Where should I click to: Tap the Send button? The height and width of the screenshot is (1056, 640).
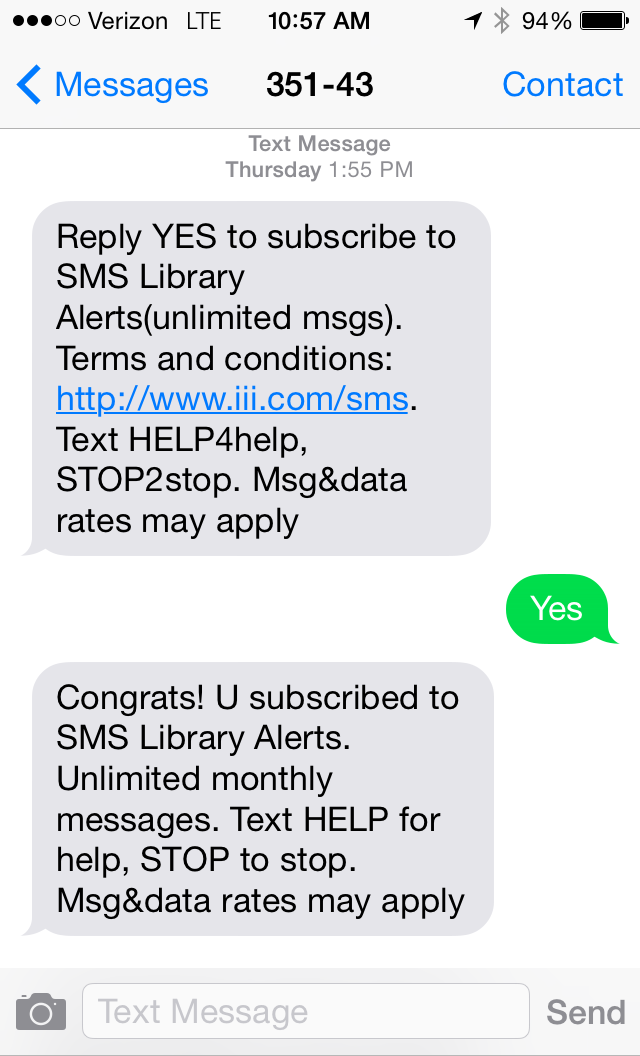click(x=585, y=1012)
